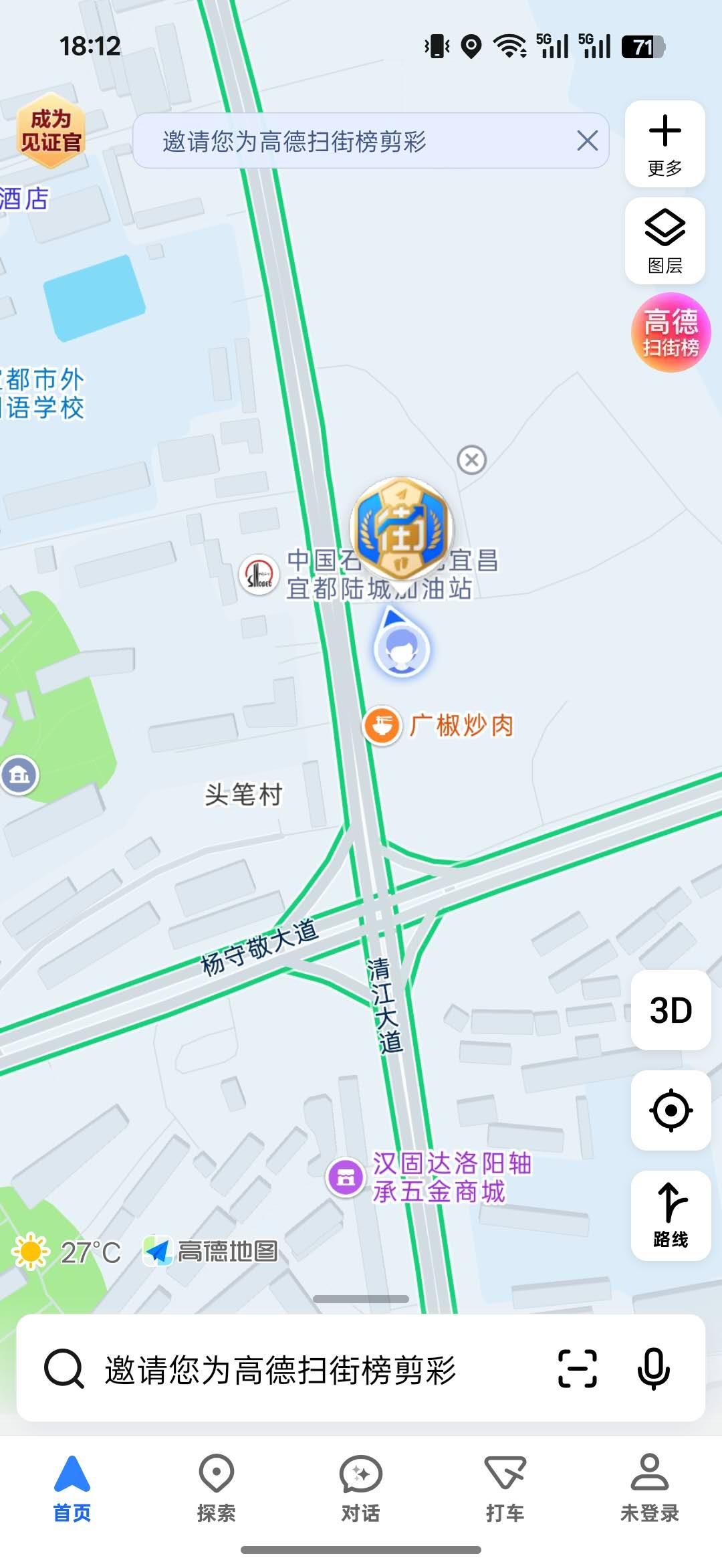Open the scan icon in search bar
The height and width of the screenshot is (1568, 722).
pos(577,1369)
